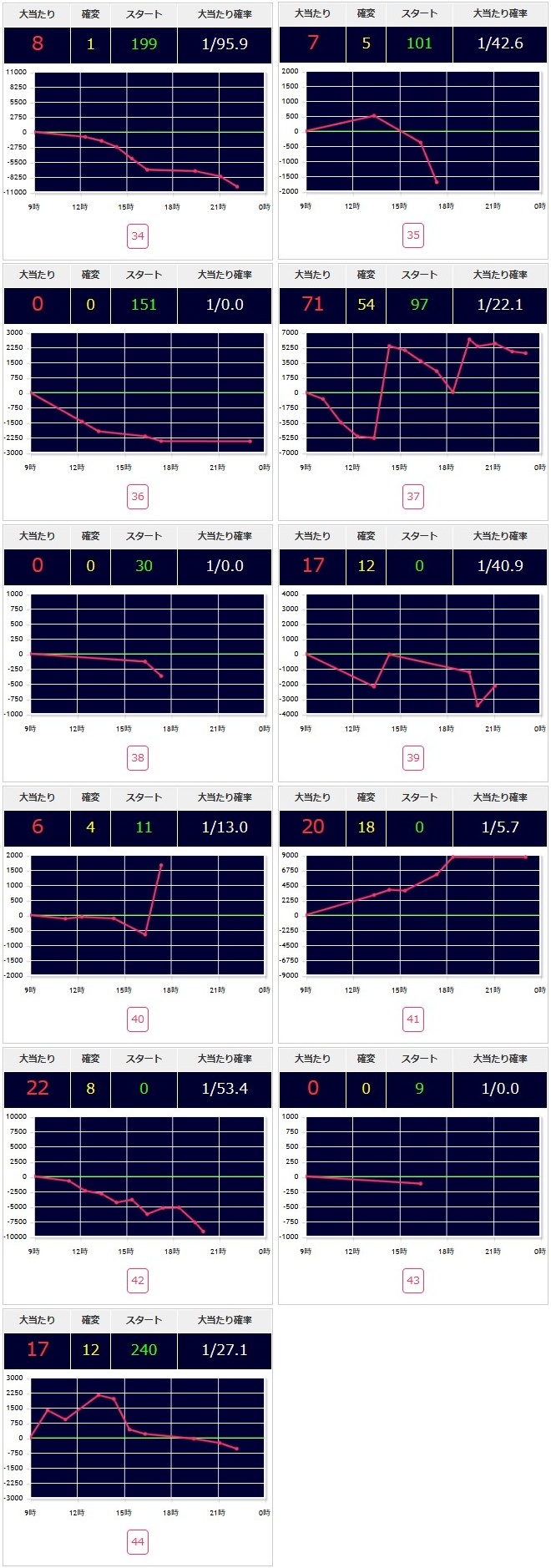Open machine number 35 details
Screen dimensions: 551x1568
(x=413, y=235)
